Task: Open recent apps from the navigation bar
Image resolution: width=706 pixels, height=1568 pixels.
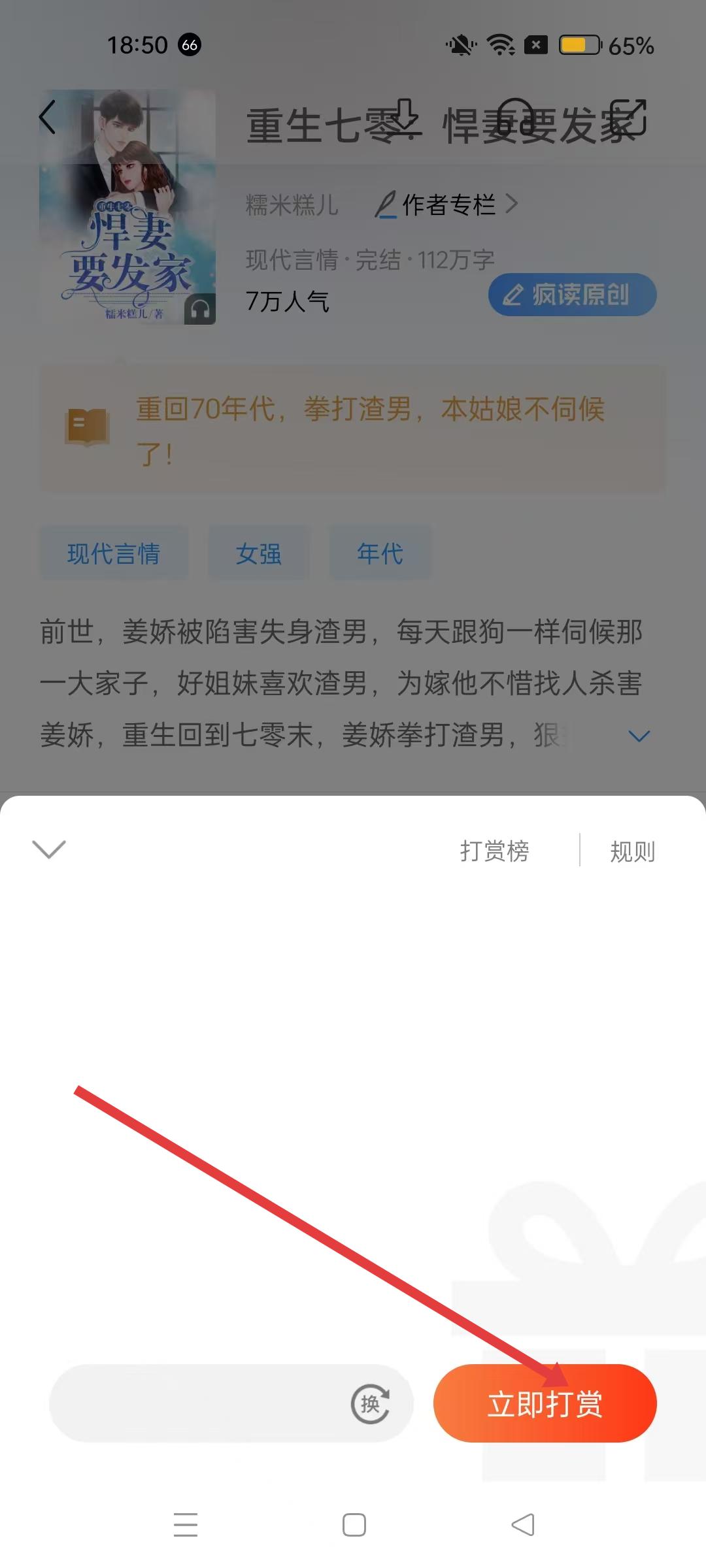Action: tap(186, 1525)
